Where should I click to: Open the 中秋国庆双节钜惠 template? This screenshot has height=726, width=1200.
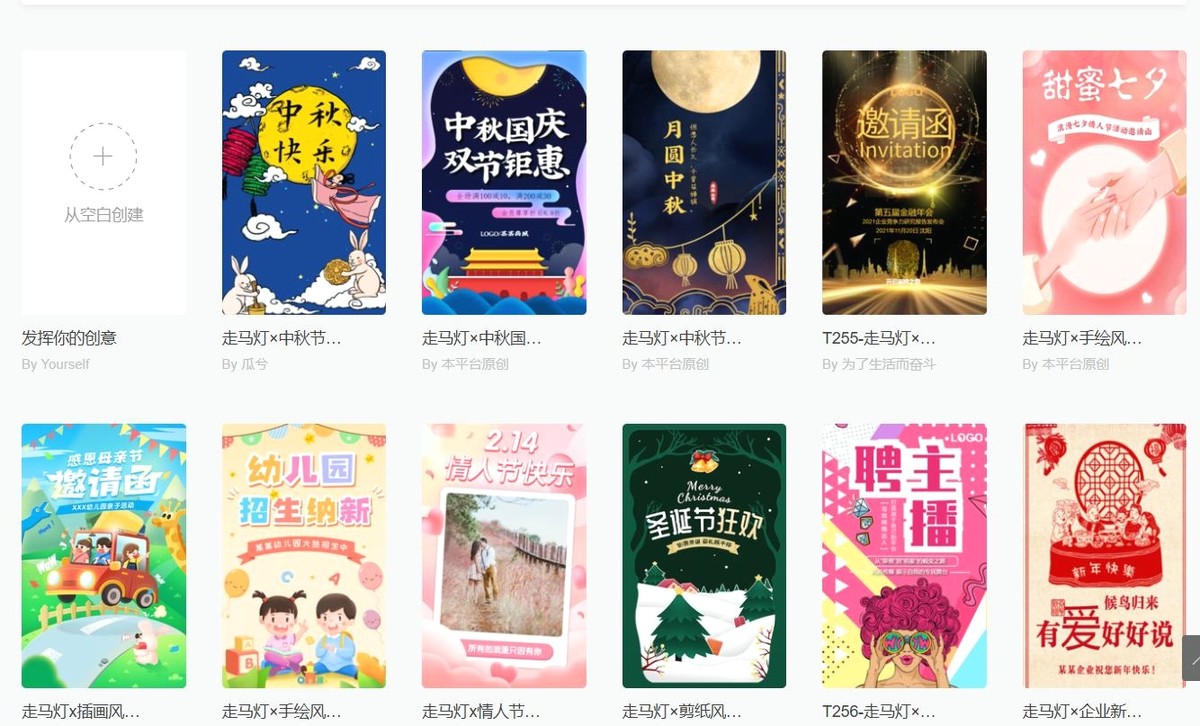pos(504,183)
